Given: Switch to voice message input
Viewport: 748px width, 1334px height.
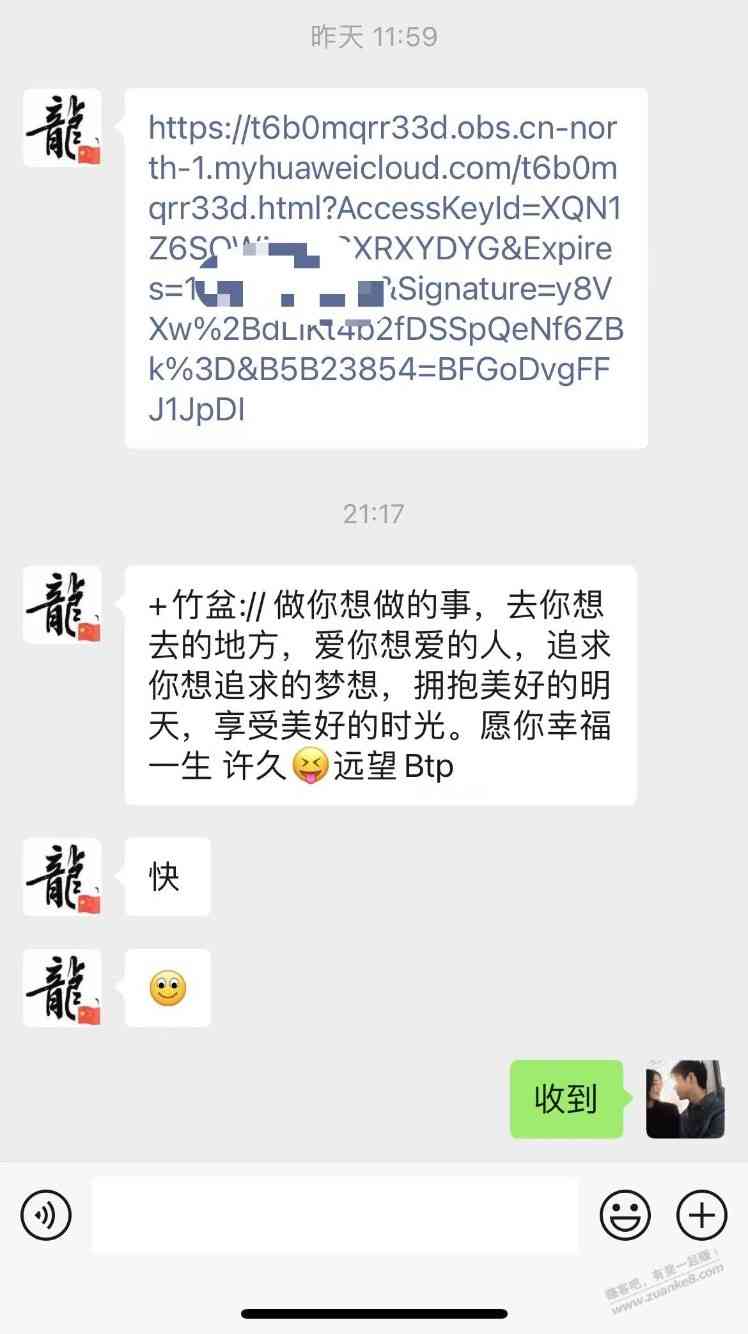Looking at the screenshot, I should click(46, 1216).
